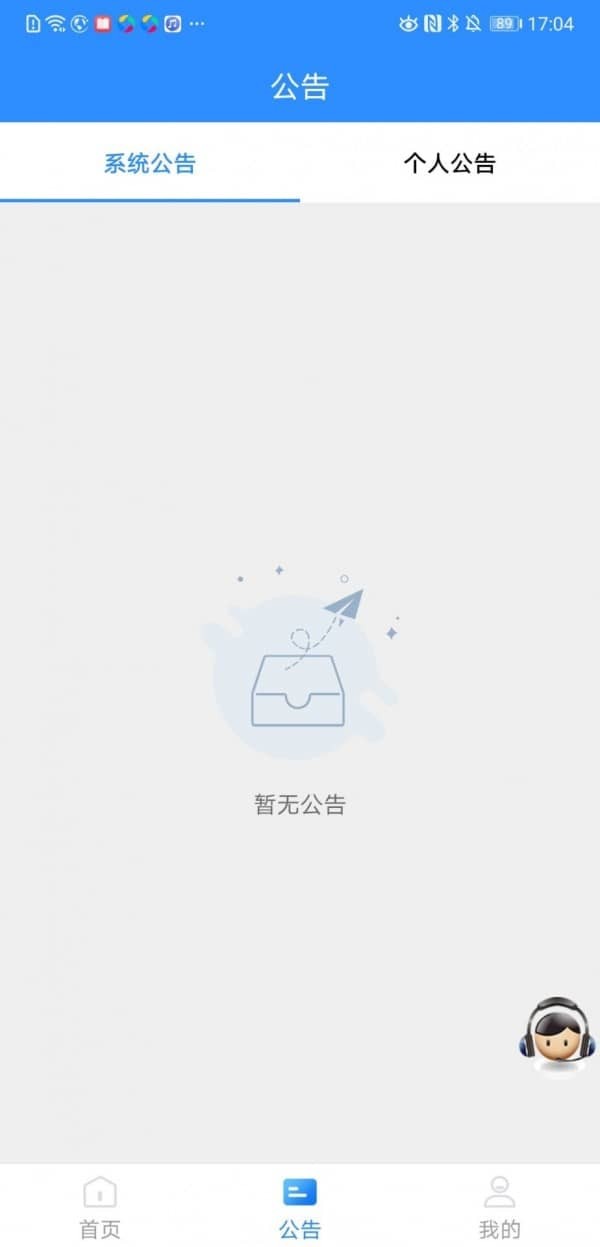Select the 系统公告 tab
The height and width of the screenshot is (1247, 600).
(x=150, y=163)
